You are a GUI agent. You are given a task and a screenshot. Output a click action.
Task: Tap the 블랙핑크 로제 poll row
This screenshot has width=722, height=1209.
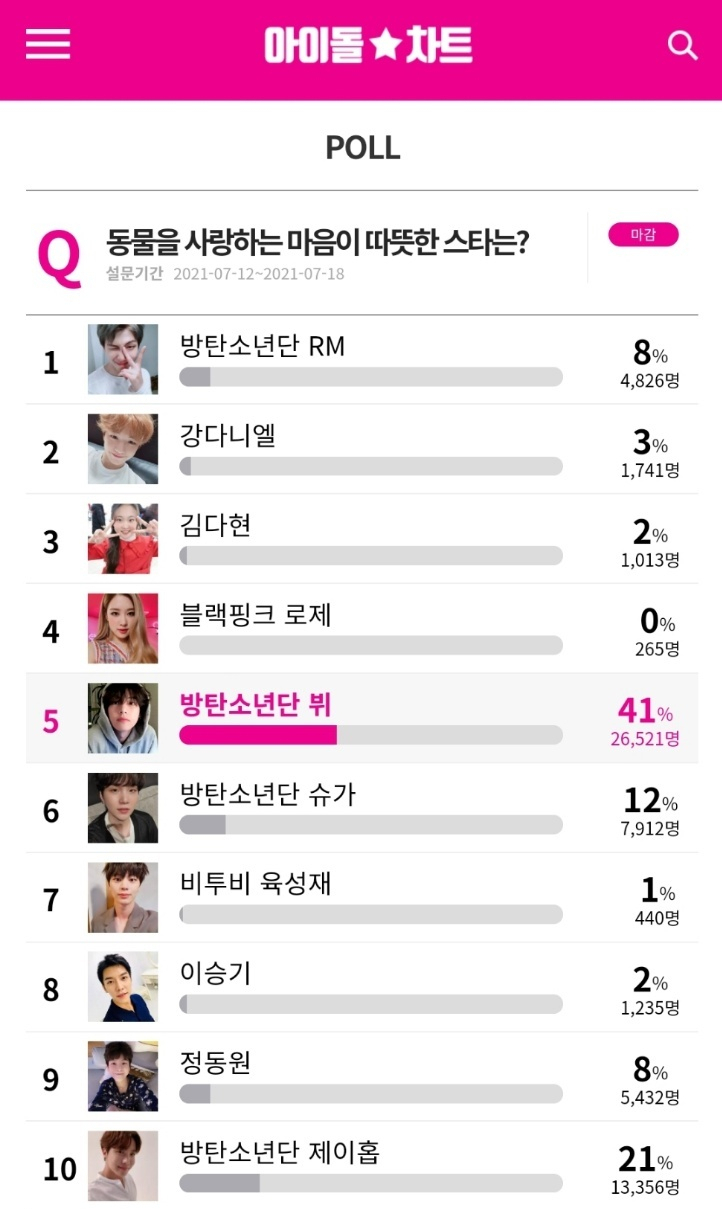(x=362, y=629)
